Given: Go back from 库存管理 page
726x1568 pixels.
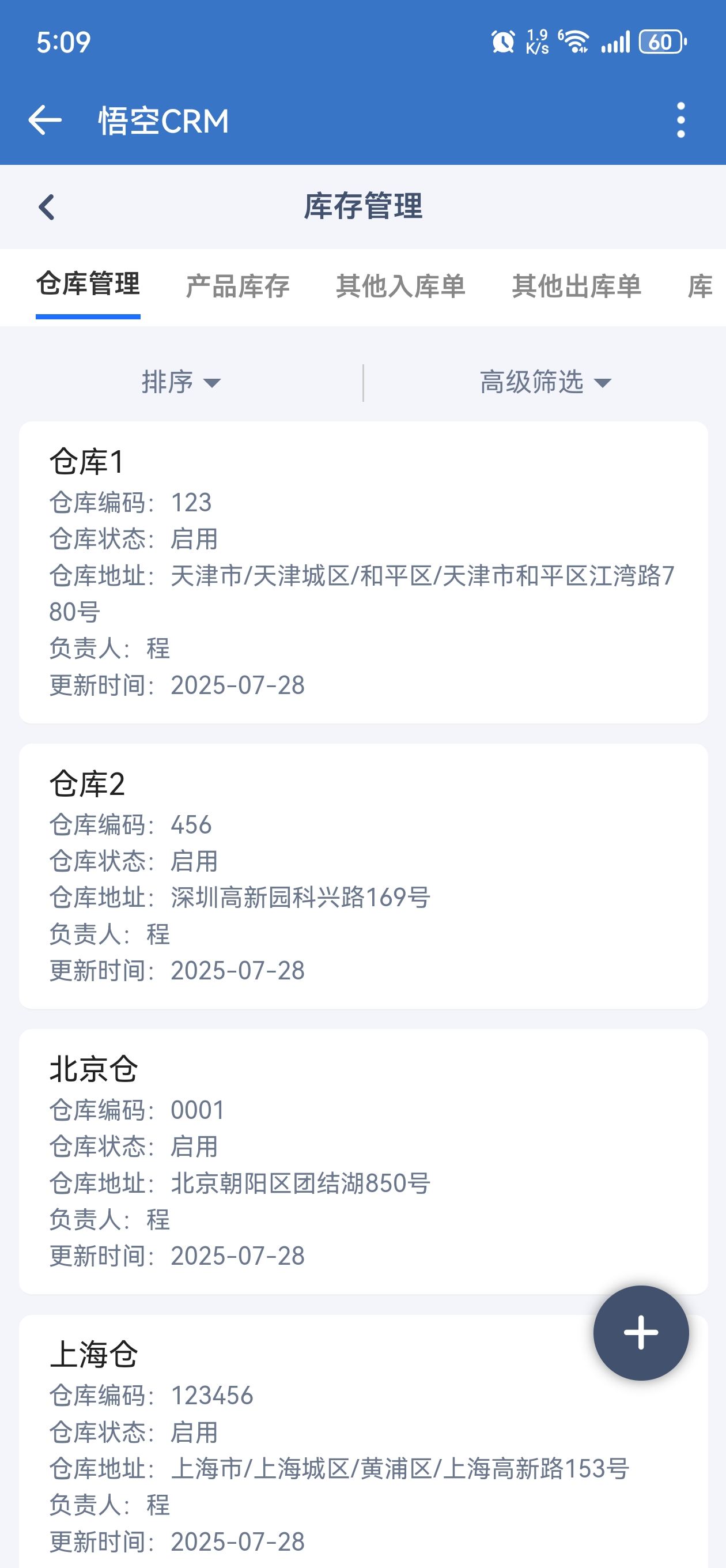Looking at the screenshot, I should coord(47,207).
